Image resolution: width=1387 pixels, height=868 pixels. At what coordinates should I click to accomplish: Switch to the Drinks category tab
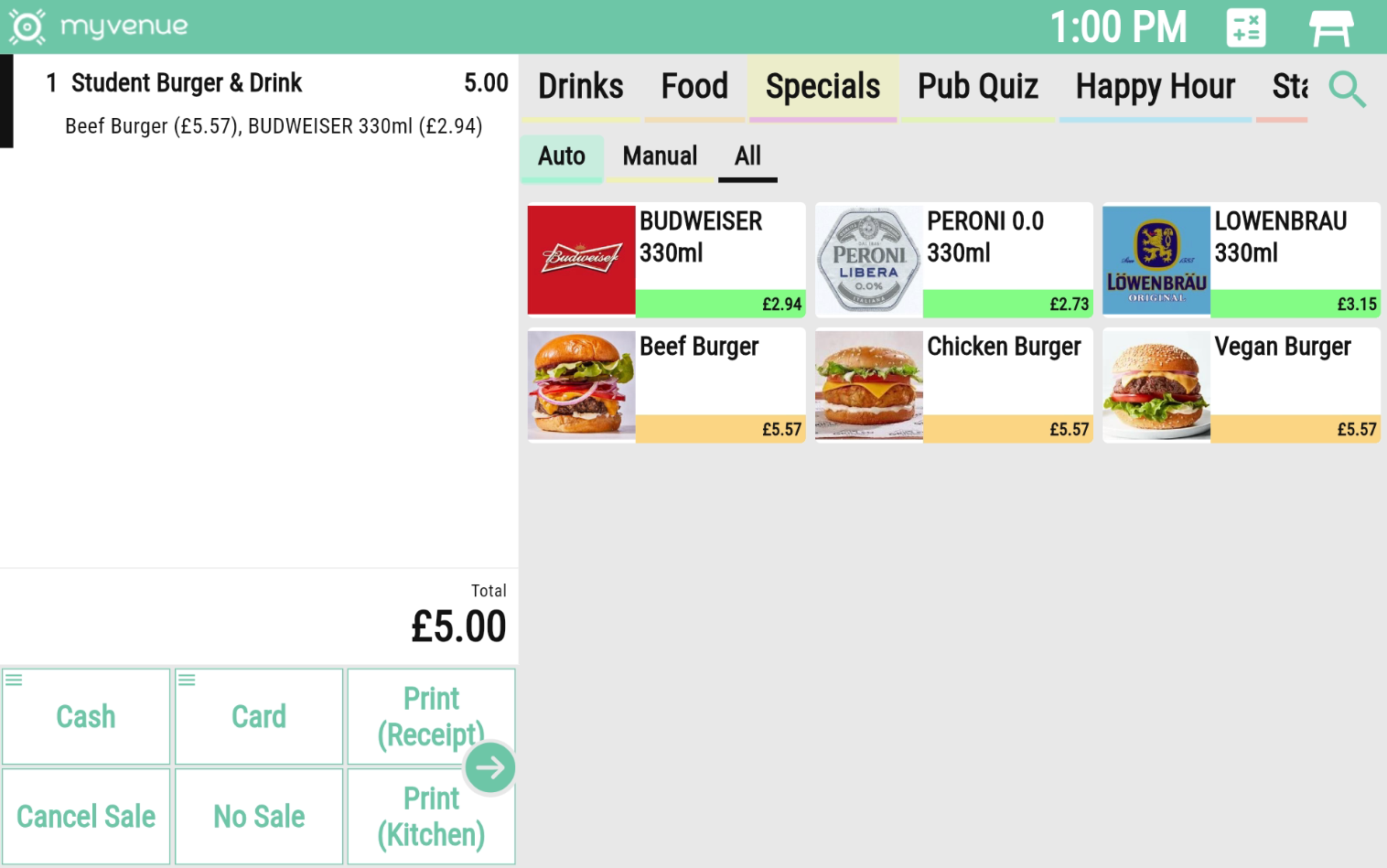580,87
